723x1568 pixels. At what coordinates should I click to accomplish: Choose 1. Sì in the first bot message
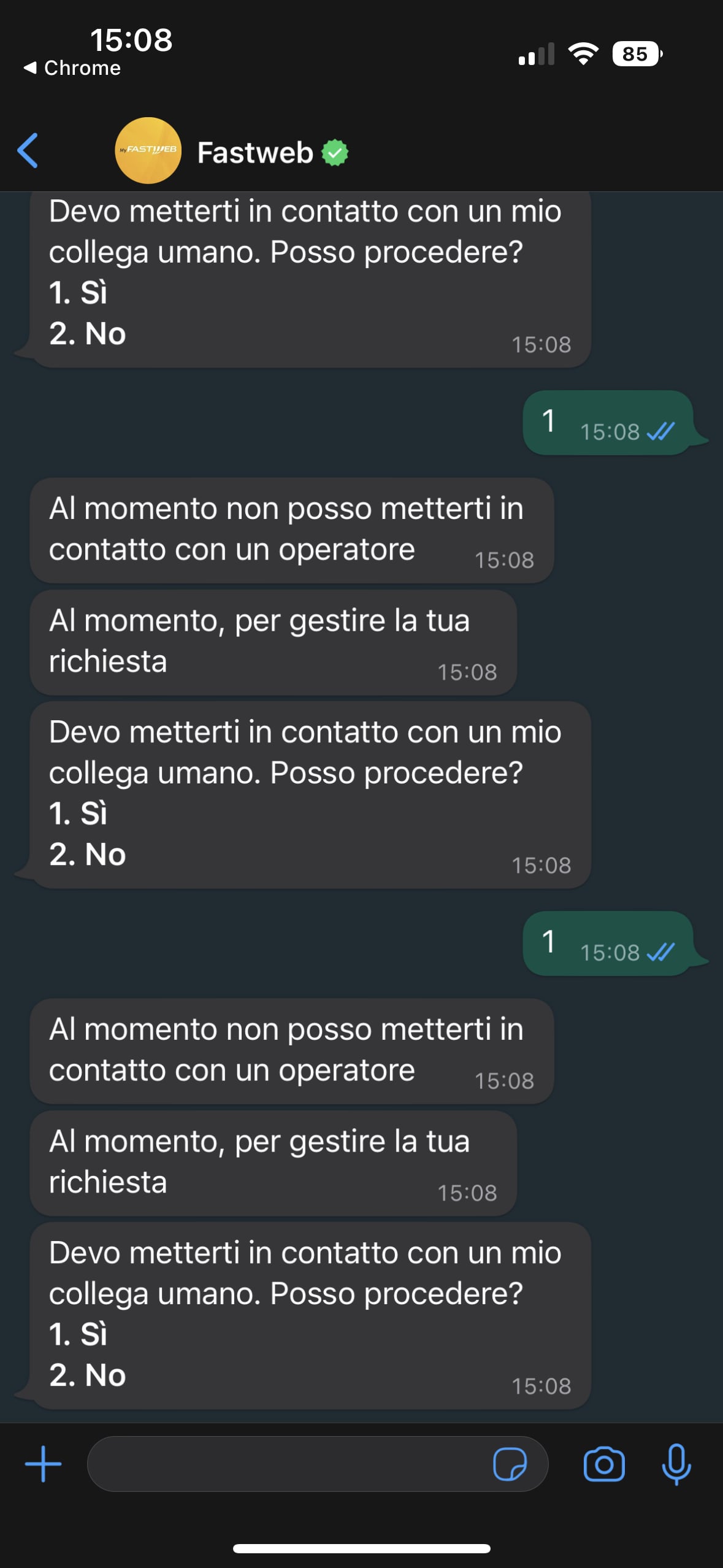(x=78, y=293)
